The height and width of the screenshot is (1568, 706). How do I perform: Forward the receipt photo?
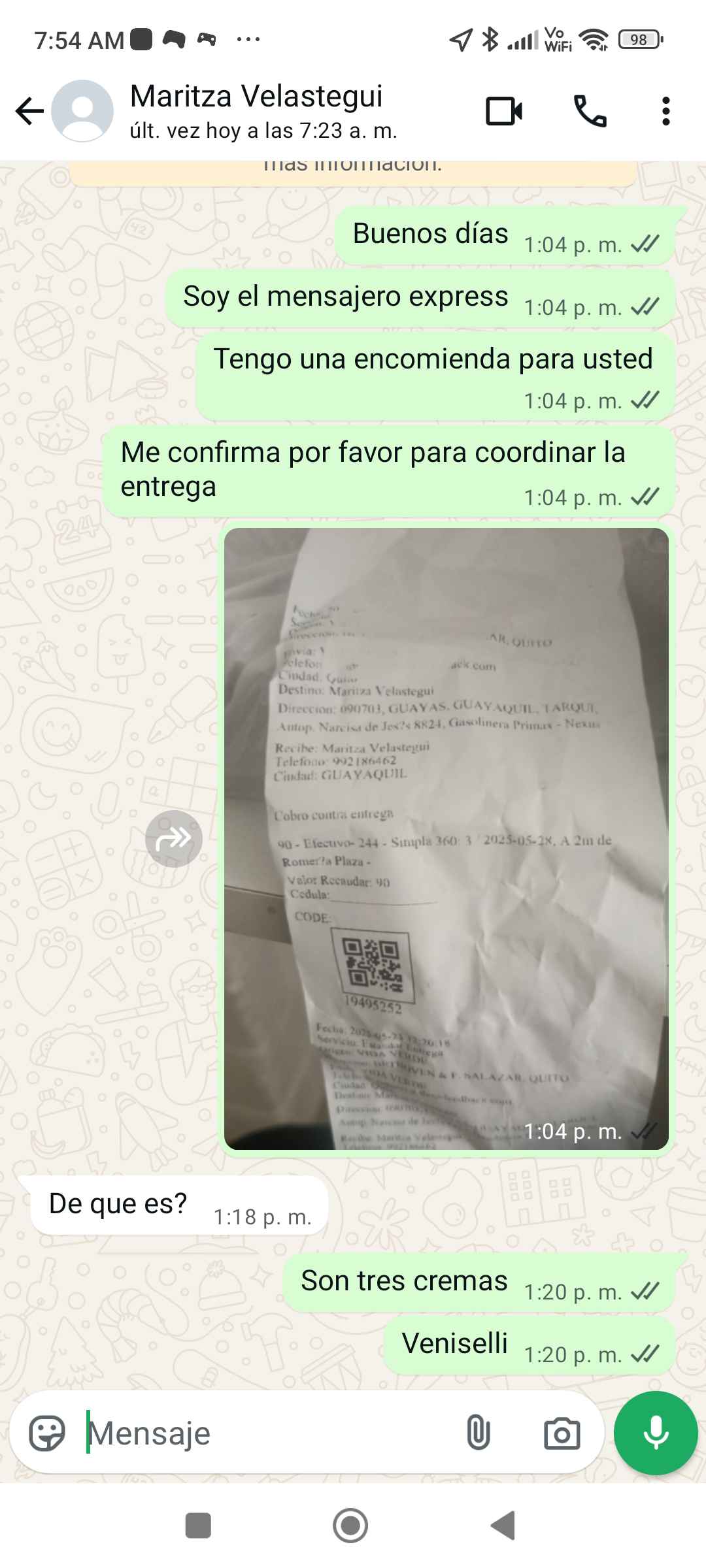point(173,838)
